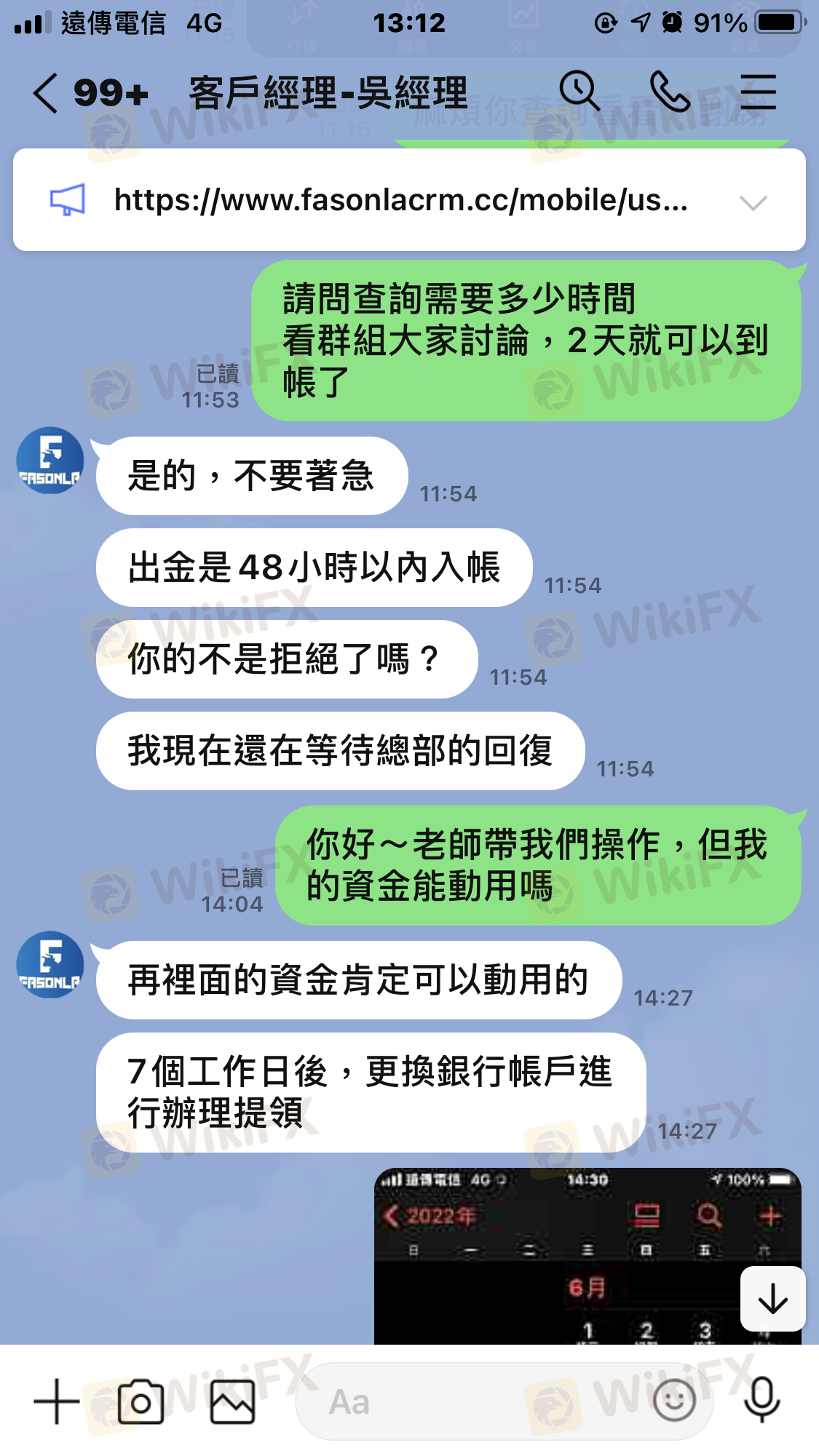
Task: Choose an image from the gallery
Action: click(232, 1401)
